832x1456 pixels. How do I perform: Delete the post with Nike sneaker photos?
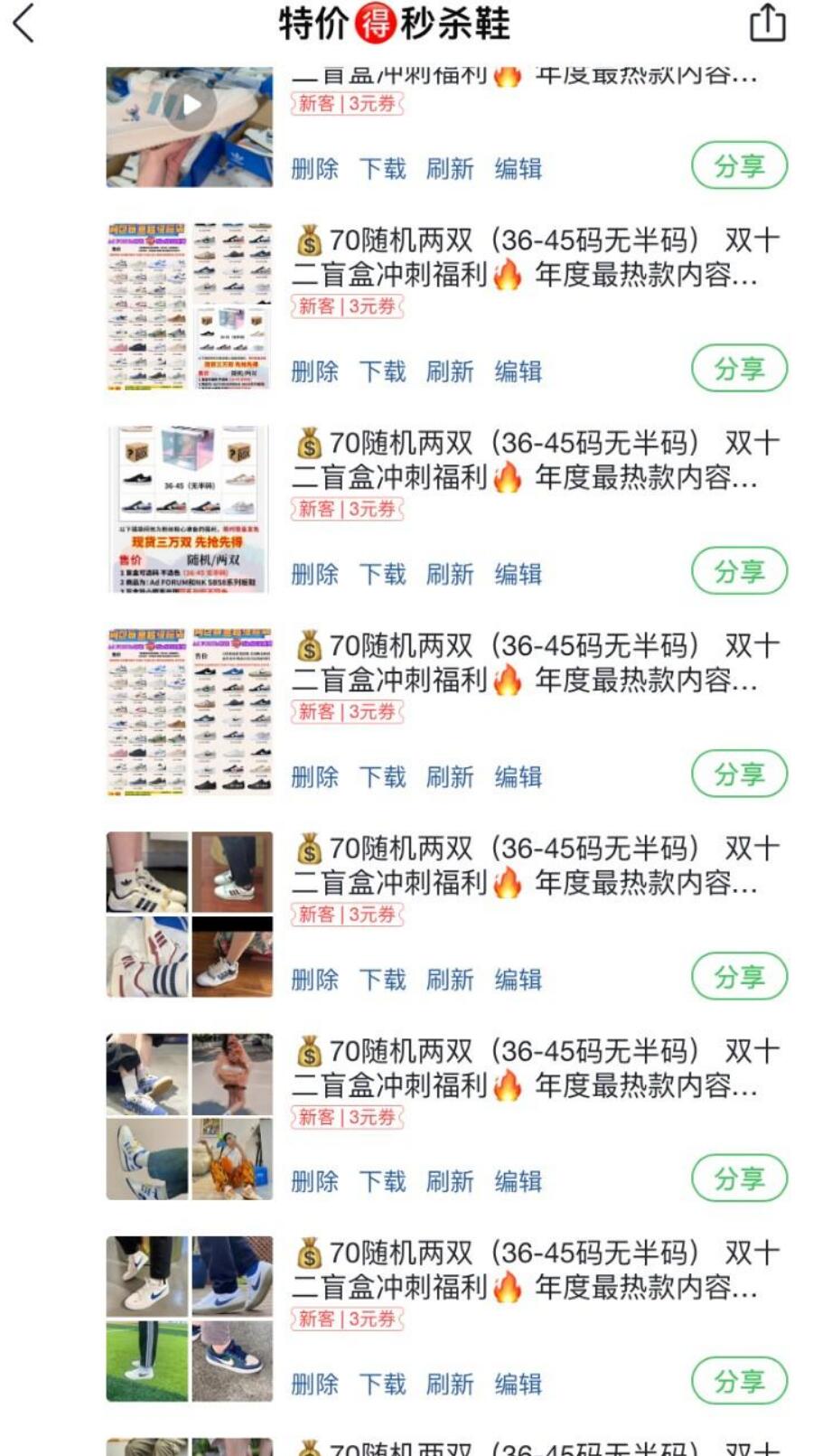(x=314, y=1384)
